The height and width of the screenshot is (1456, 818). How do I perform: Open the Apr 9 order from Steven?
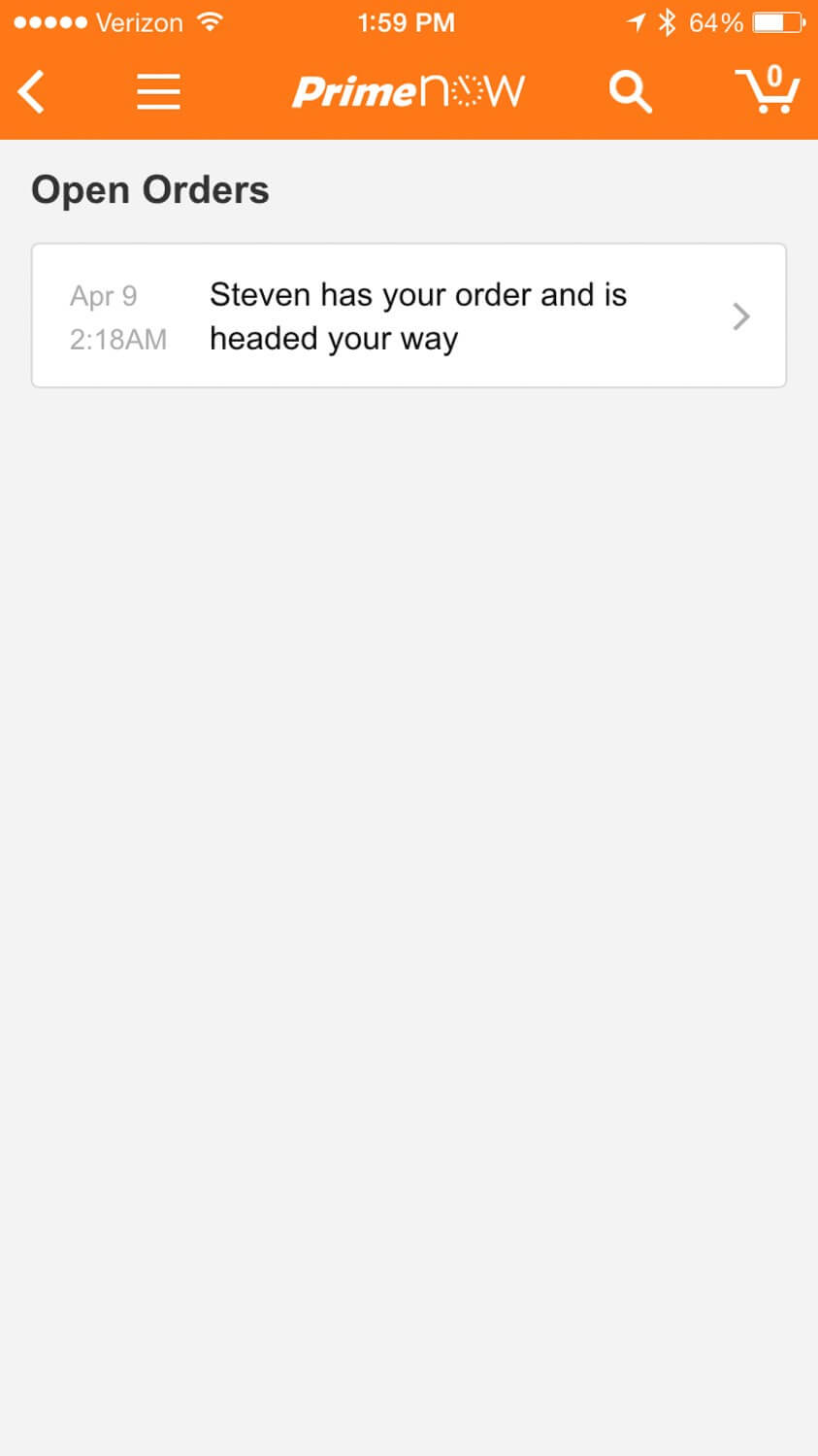(409, 315)
